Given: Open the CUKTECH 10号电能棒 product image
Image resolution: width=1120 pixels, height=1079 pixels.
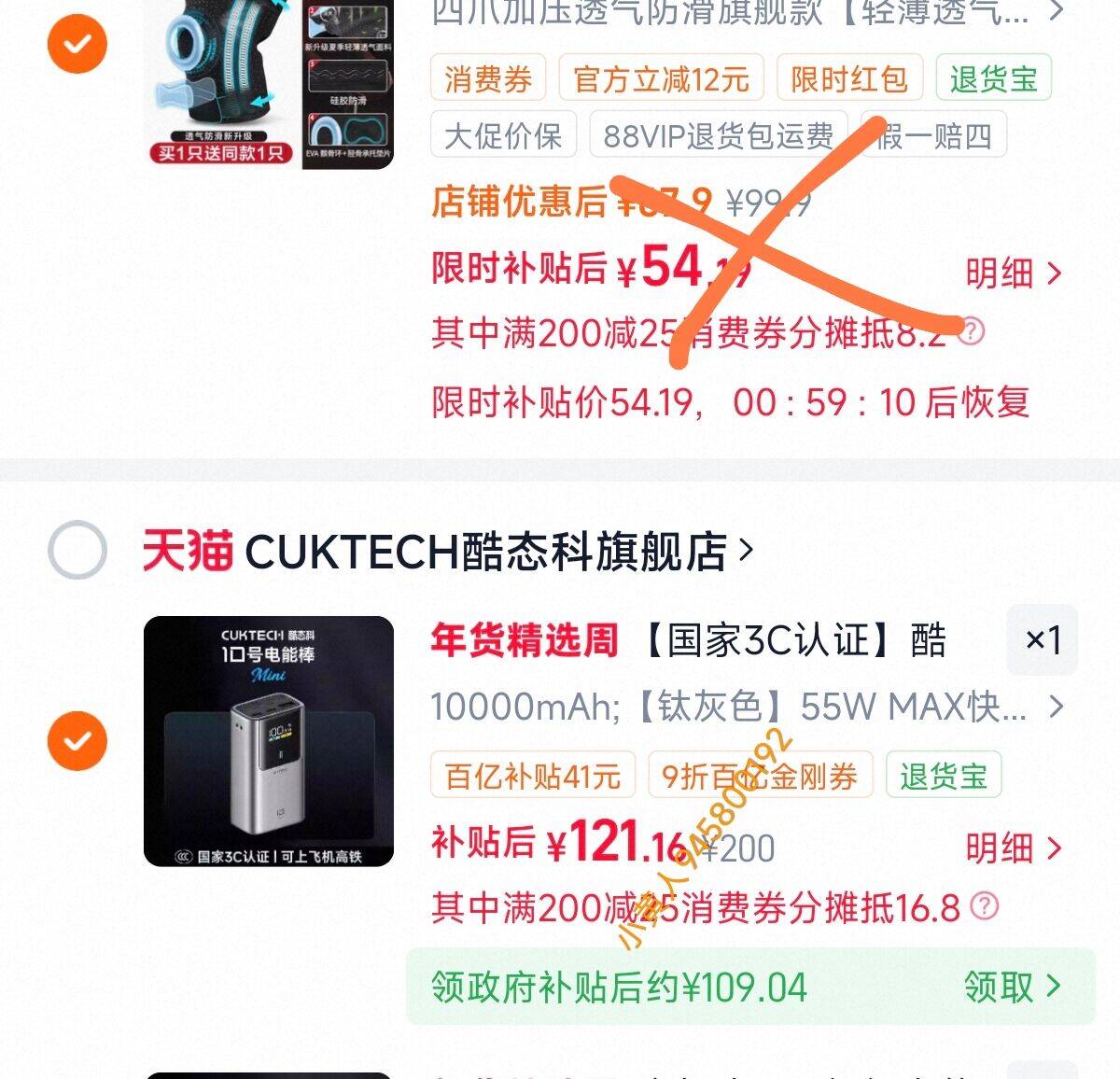Looking at the screenshot, I should pyautogui.click(x=269, y=741).
